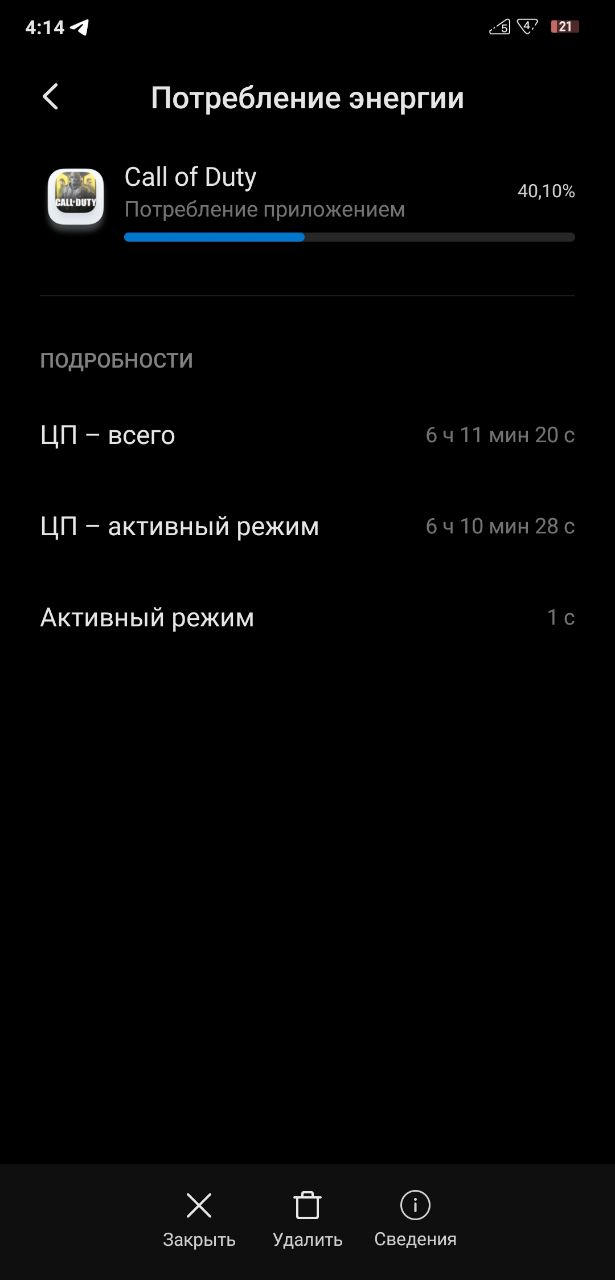Tap Закрыть to force stop the app
The image size is (615, 1280).
tap(199, 1219)
